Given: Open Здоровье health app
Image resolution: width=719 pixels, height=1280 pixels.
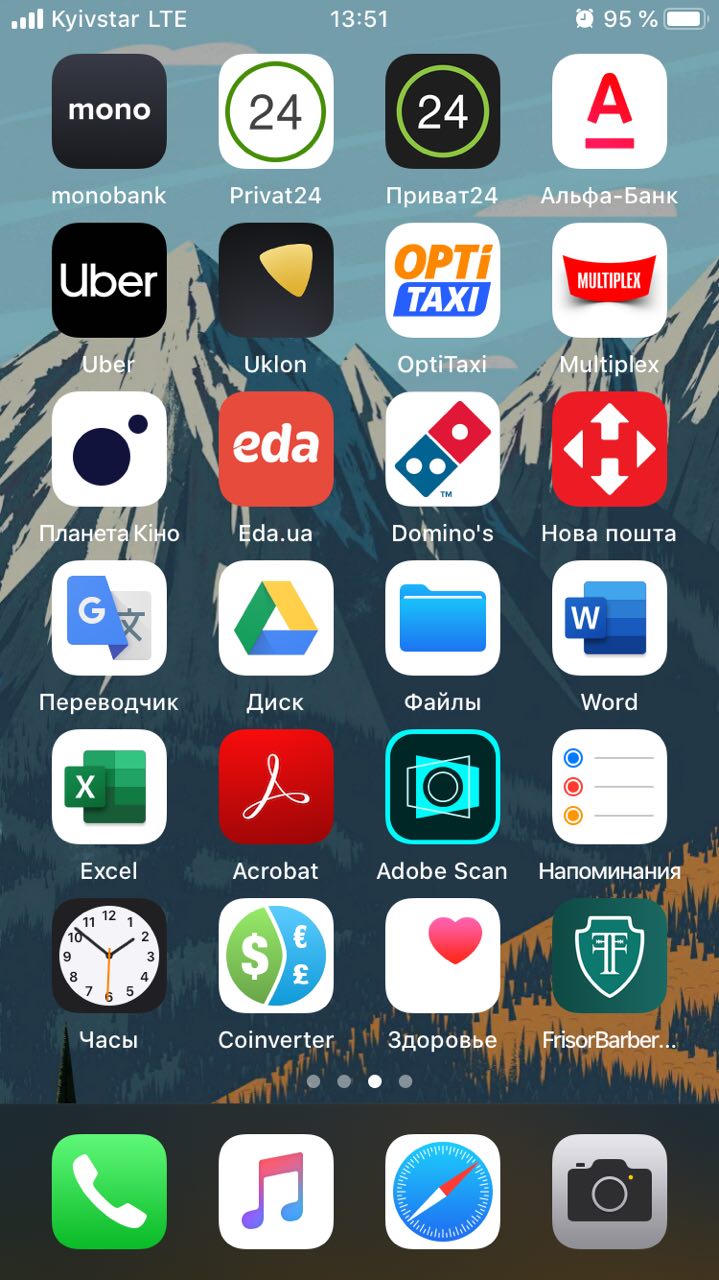Looking at the screenshot, I should tap(442, 956).
